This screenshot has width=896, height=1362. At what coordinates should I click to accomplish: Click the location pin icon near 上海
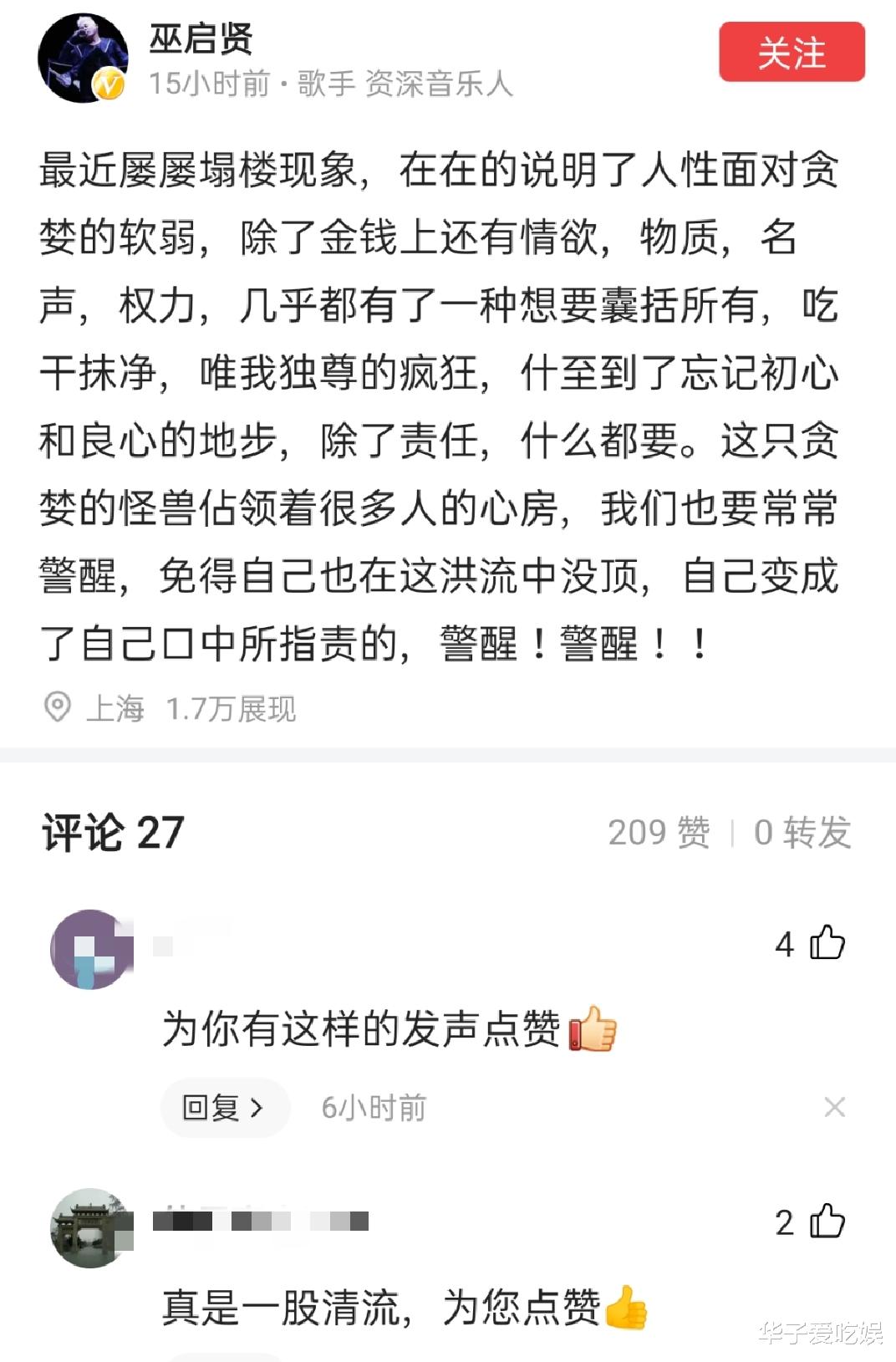pyautogui.click(x=59, y=707)
